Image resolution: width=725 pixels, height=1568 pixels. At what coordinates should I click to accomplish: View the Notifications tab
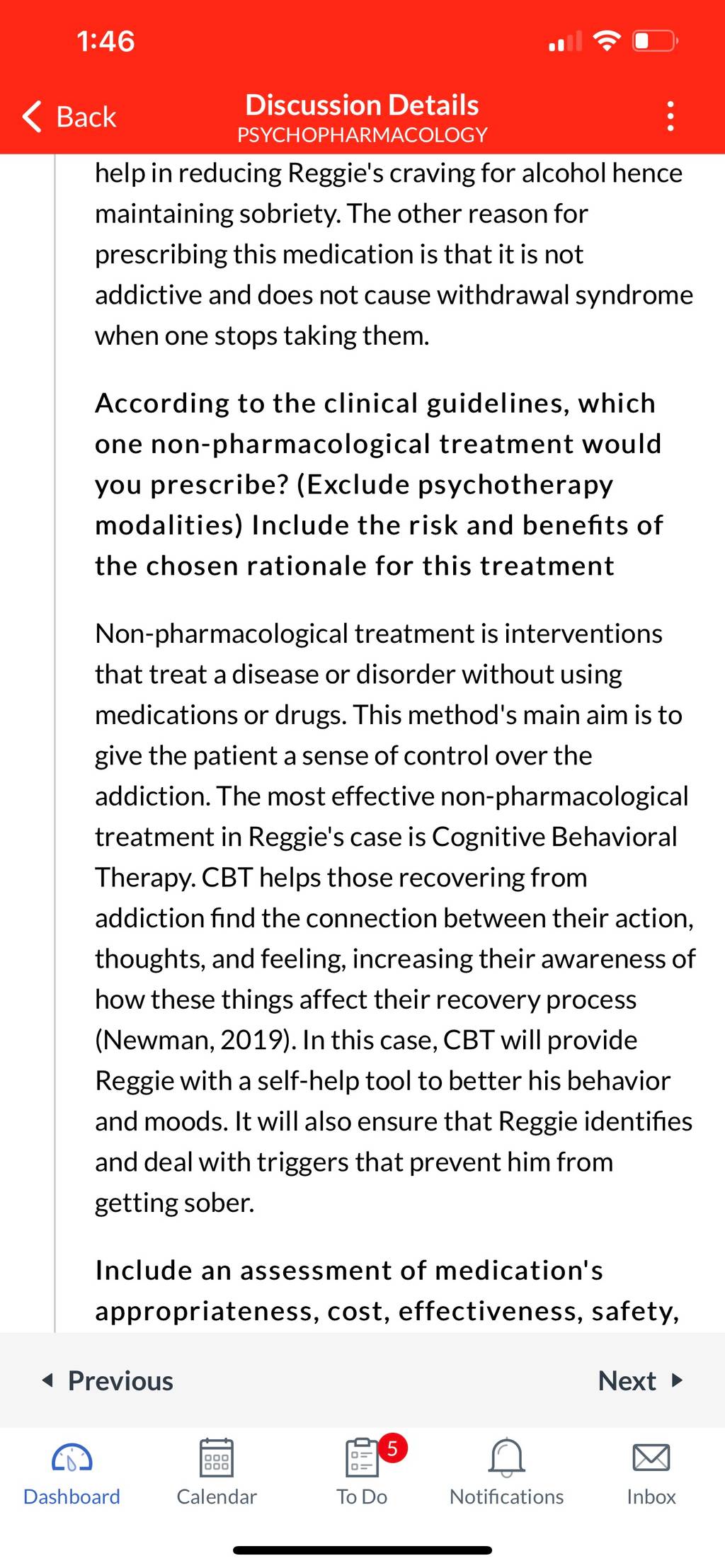click(x=507, y=1472)
